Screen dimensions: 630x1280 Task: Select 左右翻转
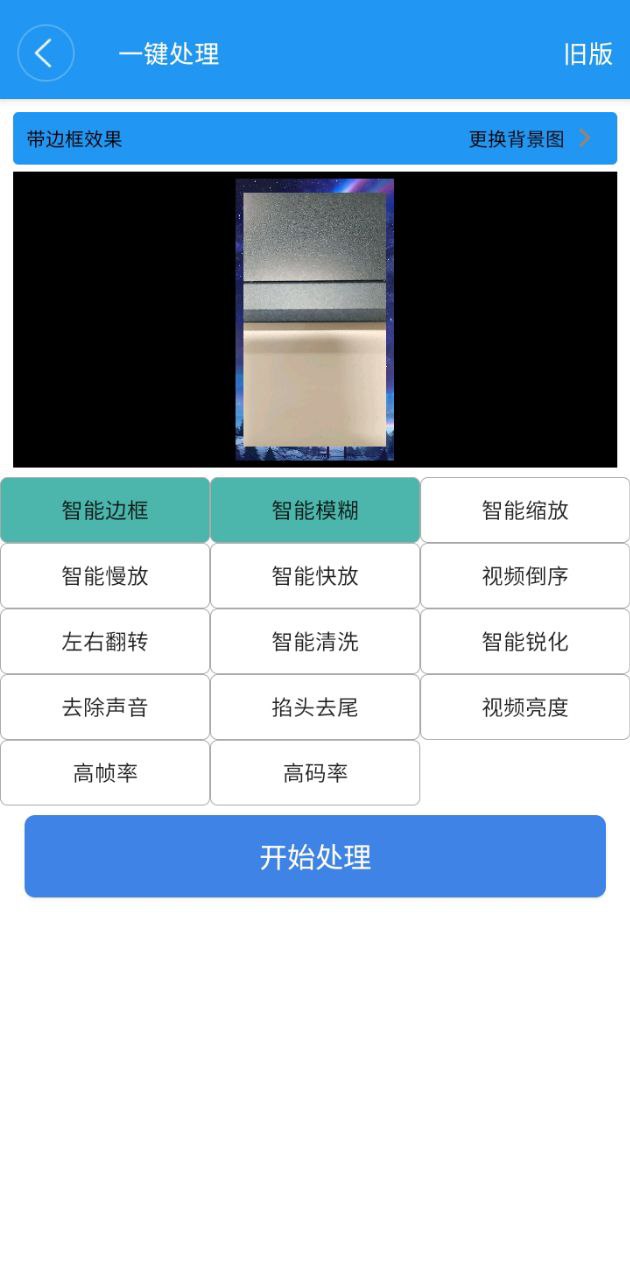click(105, 642)
